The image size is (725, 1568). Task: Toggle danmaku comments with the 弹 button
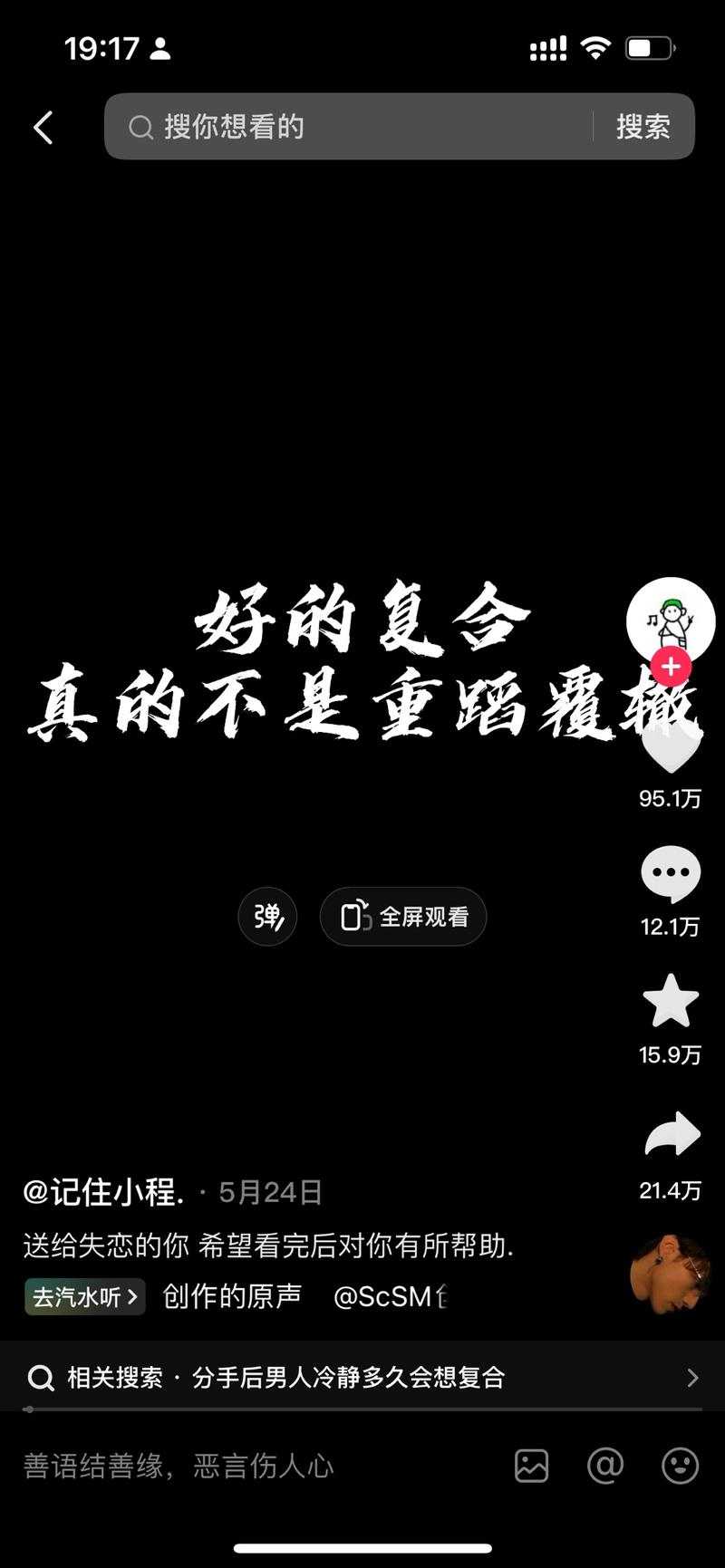[267, 917]
